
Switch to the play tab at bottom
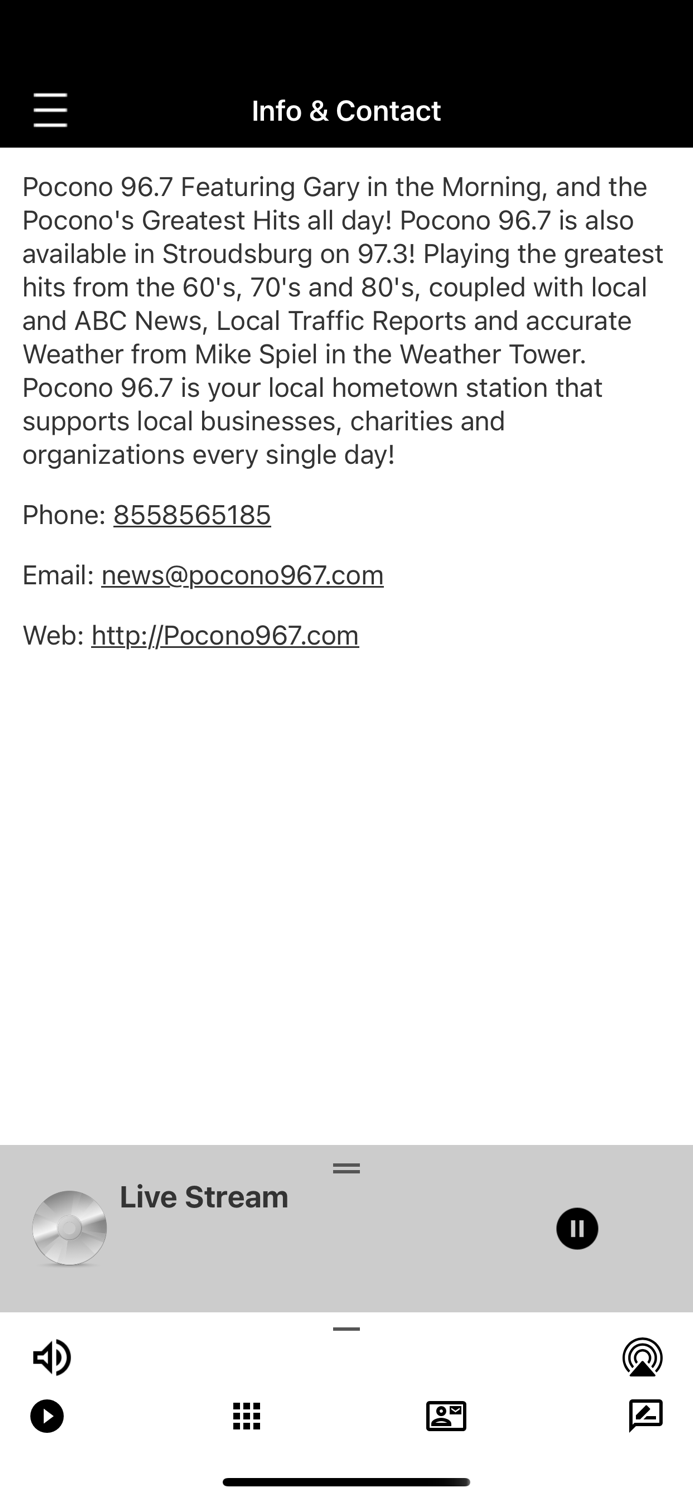click(47, 1416)
